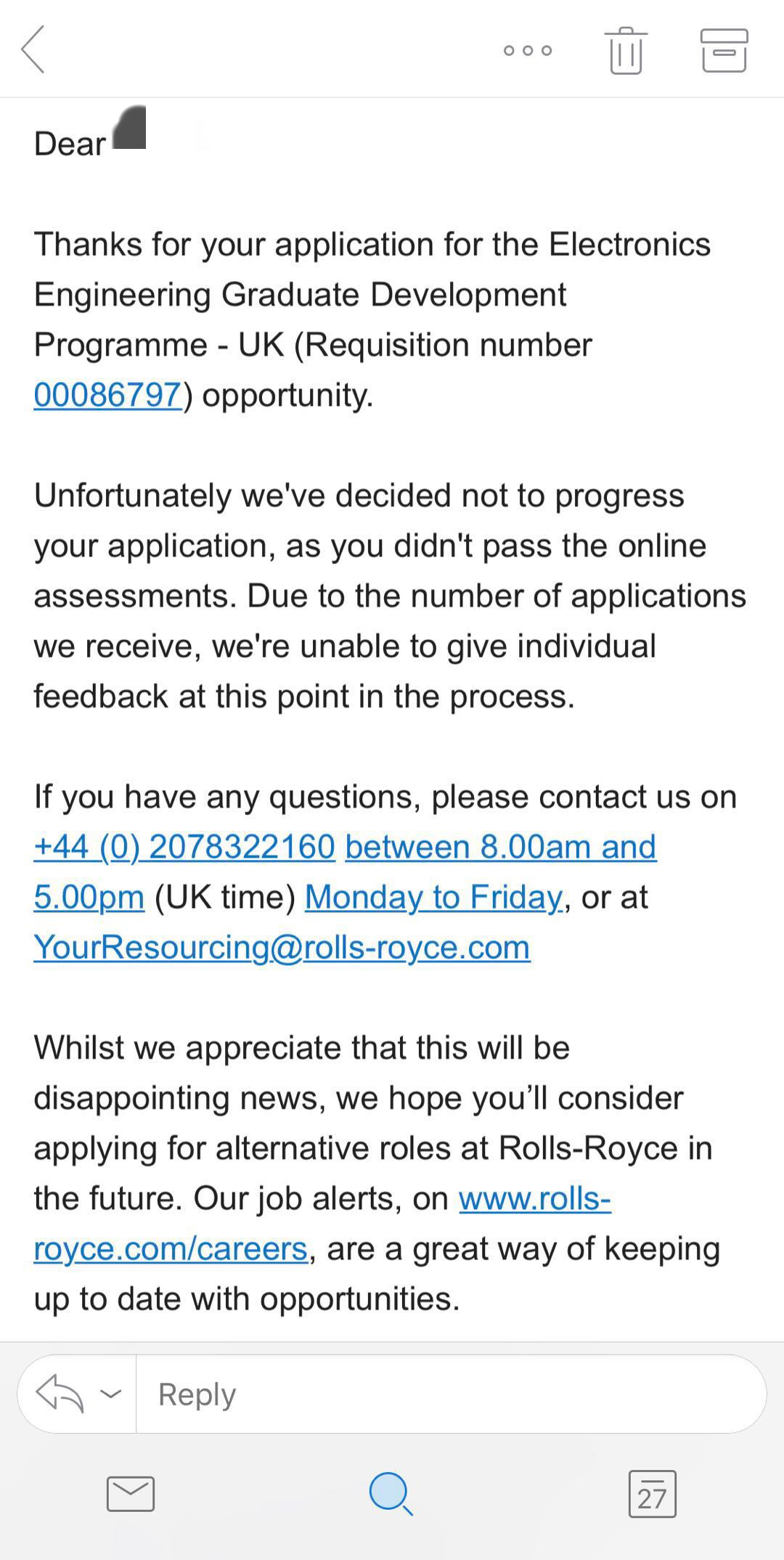Screen dimensions: 784x1560
Task: Call the +44 (0) 2078322160 phone link
Action: pos(184,847)
